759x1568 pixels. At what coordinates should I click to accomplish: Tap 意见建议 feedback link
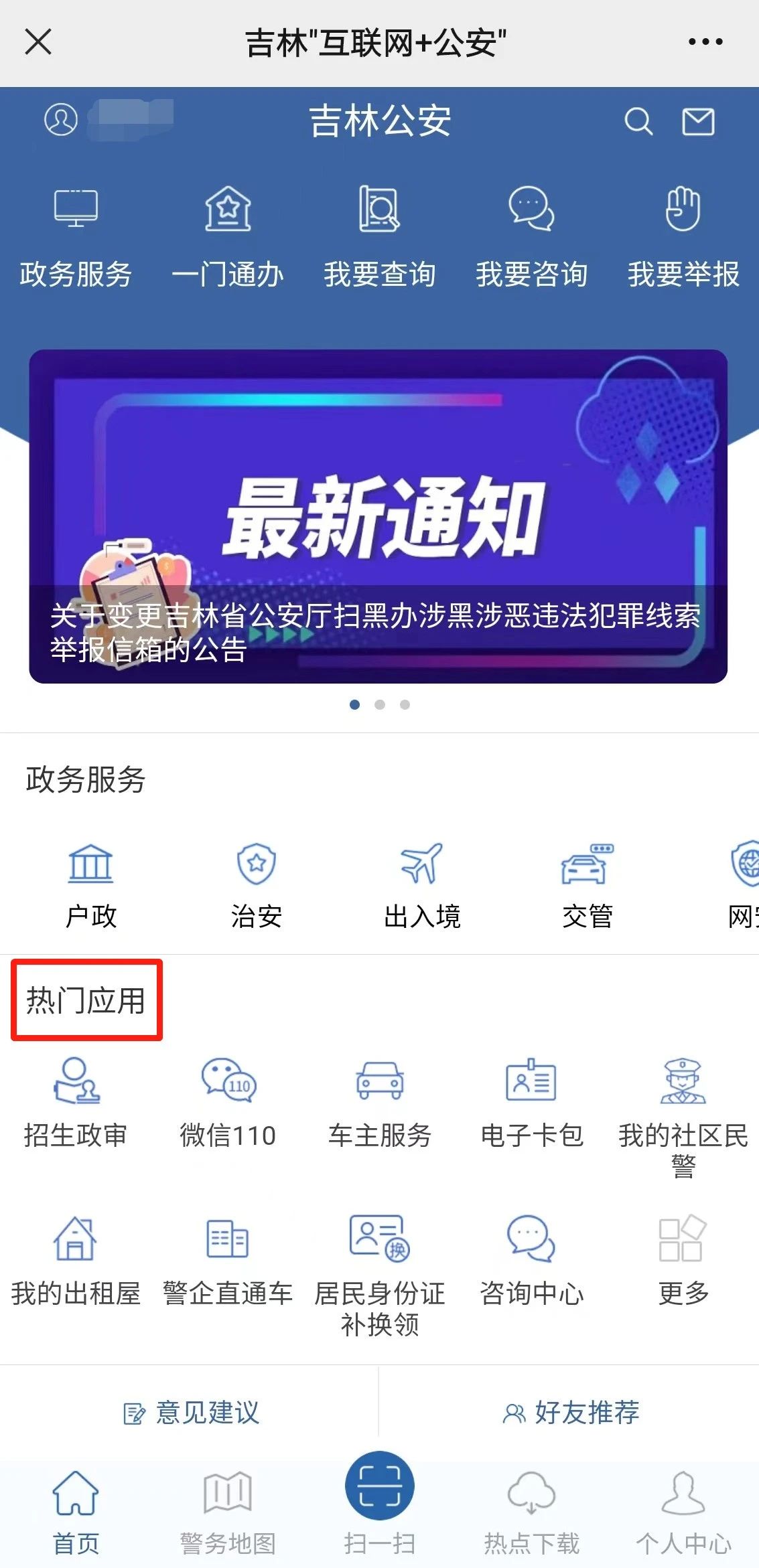(x=191, y=1413)
